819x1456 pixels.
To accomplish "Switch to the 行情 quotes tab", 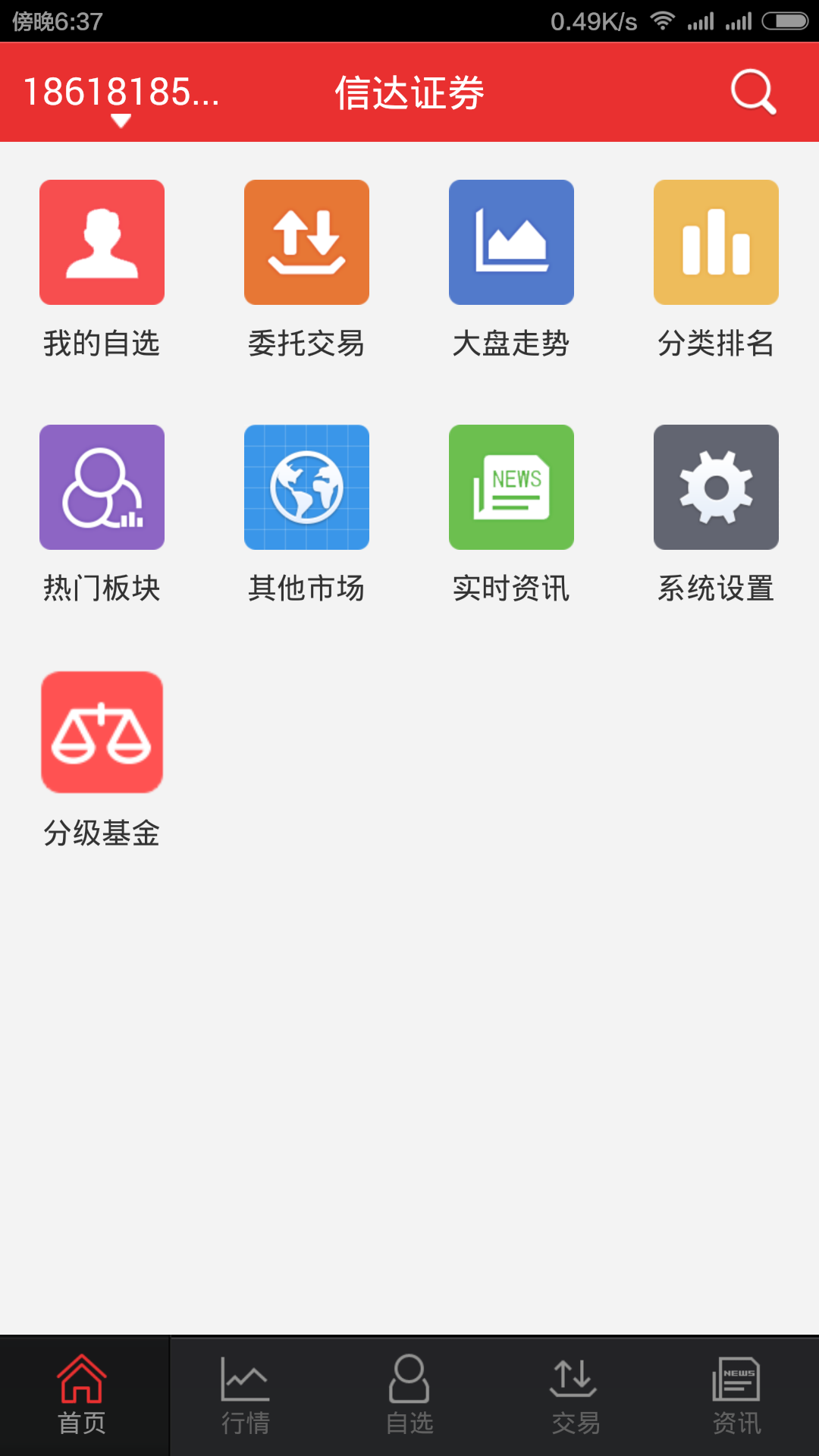I will [245, 1395].
